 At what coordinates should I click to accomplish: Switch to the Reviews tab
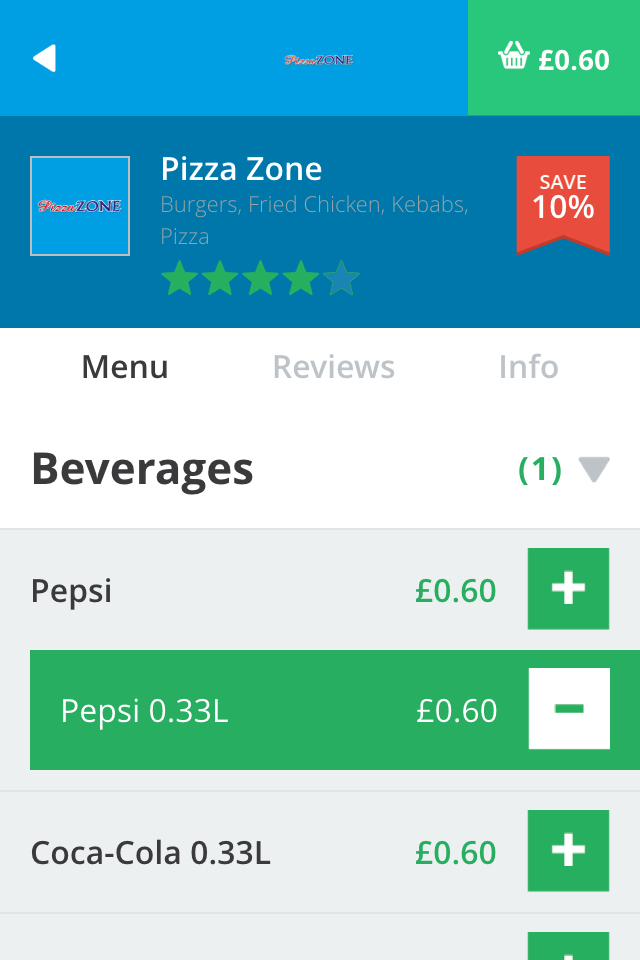click(334, 367)
